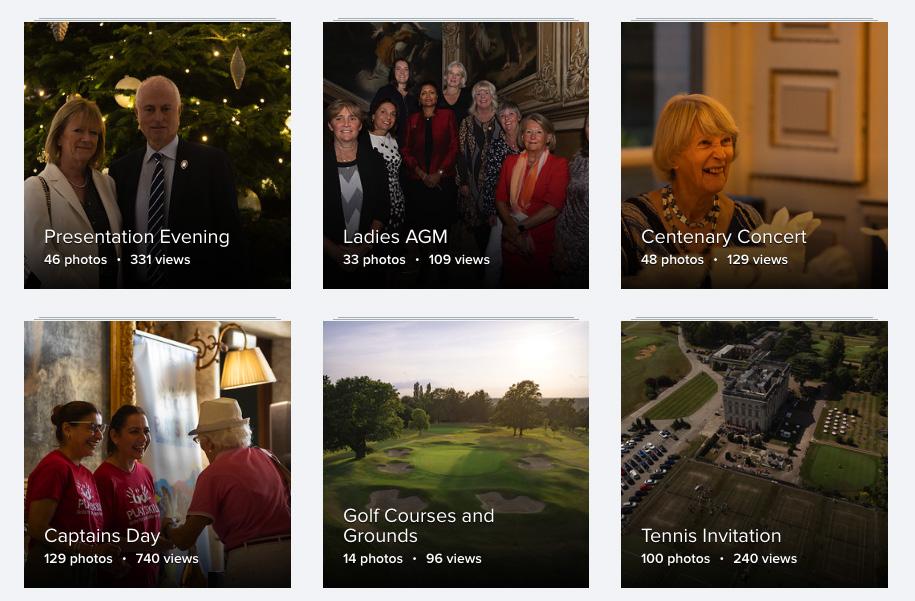Screen dimensions: 915x601
Task: Tap the Tennis Invitation album
Action: (754, 454)
